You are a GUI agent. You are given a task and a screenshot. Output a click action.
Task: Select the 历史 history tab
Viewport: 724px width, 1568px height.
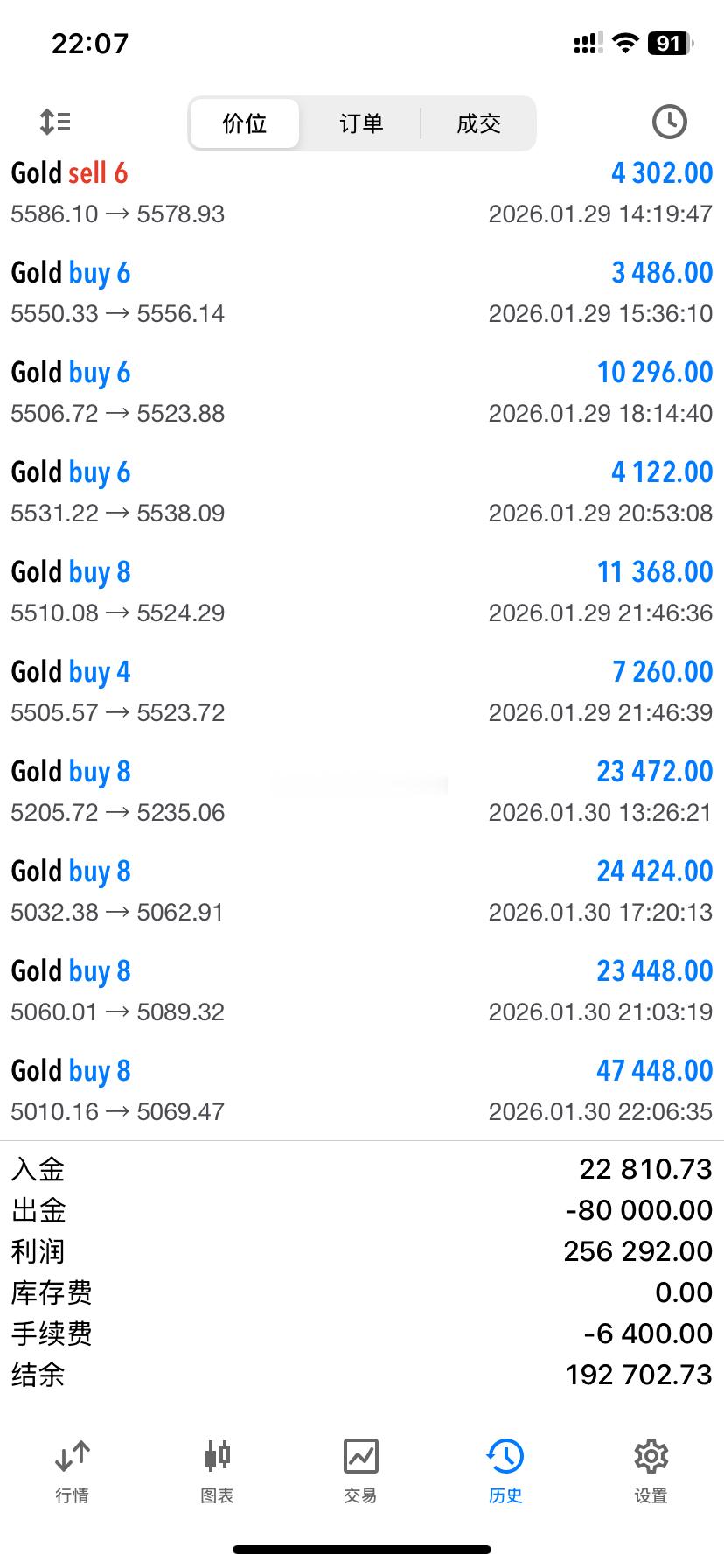[505, 1472]
